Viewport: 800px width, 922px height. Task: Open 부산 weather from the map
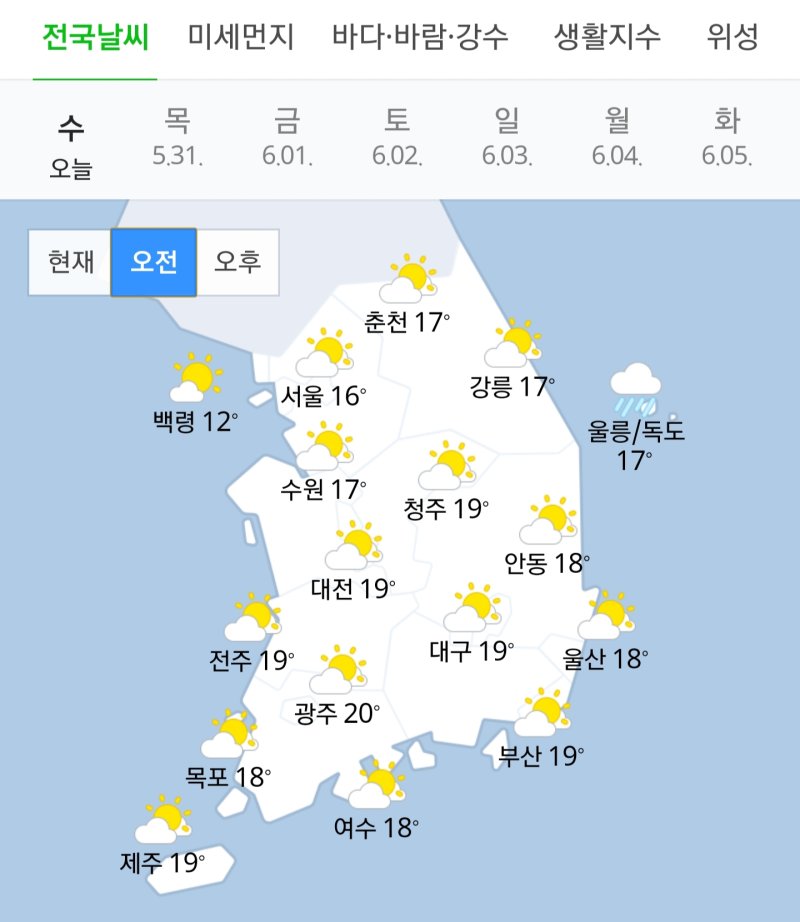(541, 732)
